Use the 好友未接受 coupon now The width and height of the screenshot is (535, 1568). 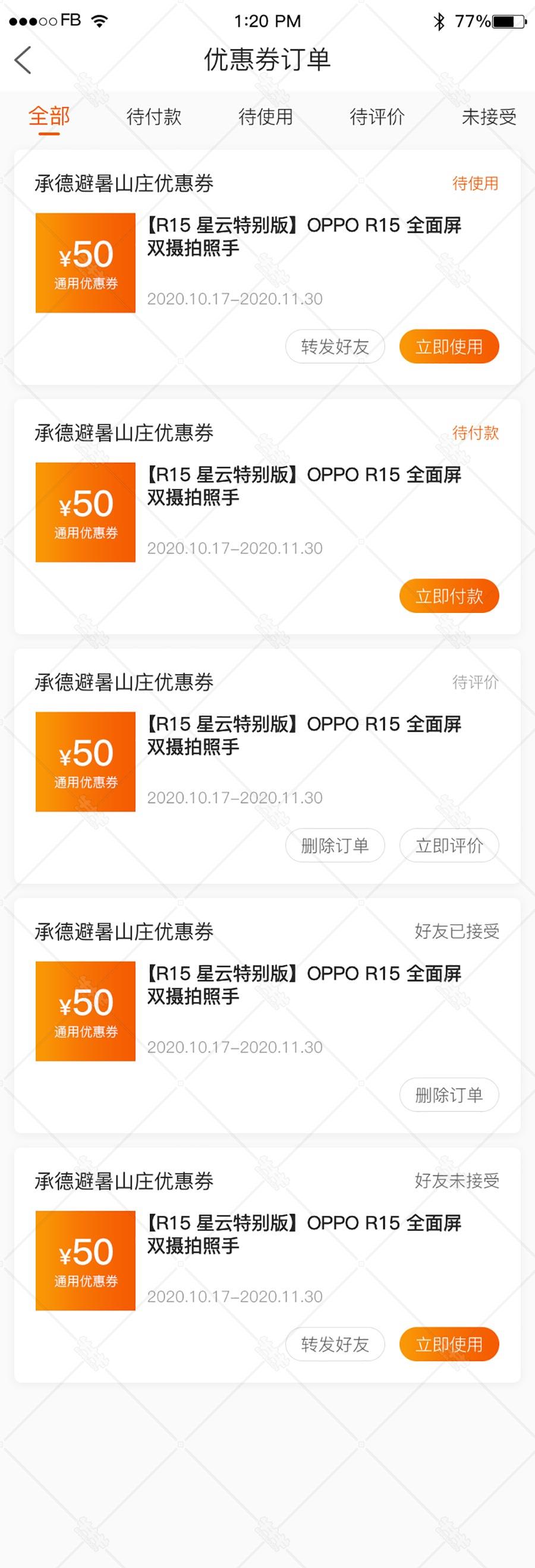coord(449,1345)
